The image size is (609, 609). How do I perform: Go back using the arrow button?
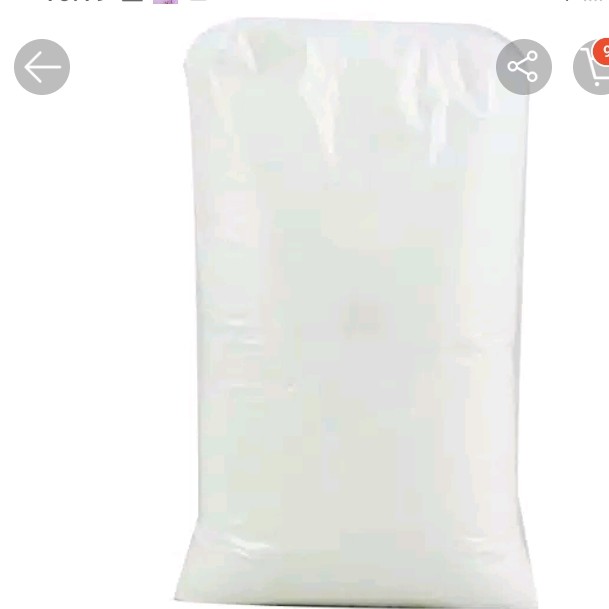(x=42, y=68)
